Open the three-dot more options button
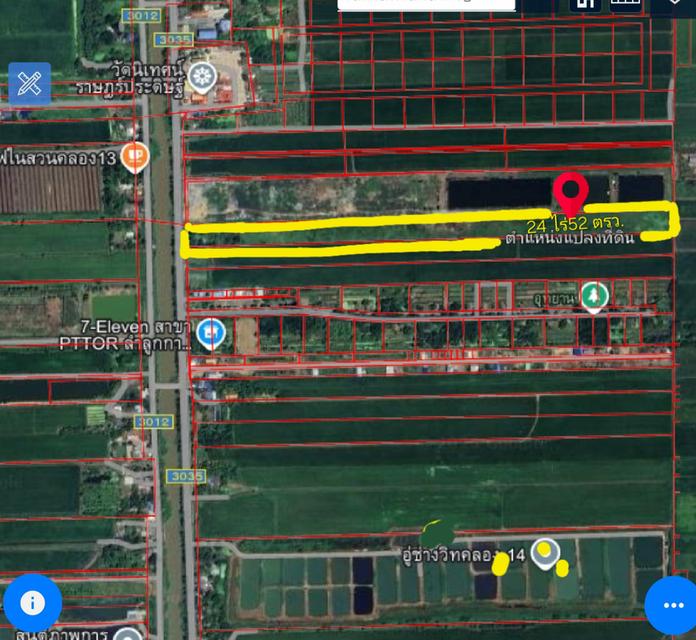Image resolution: width=696 pixels, height=640 pixels. tap(670, 605)
